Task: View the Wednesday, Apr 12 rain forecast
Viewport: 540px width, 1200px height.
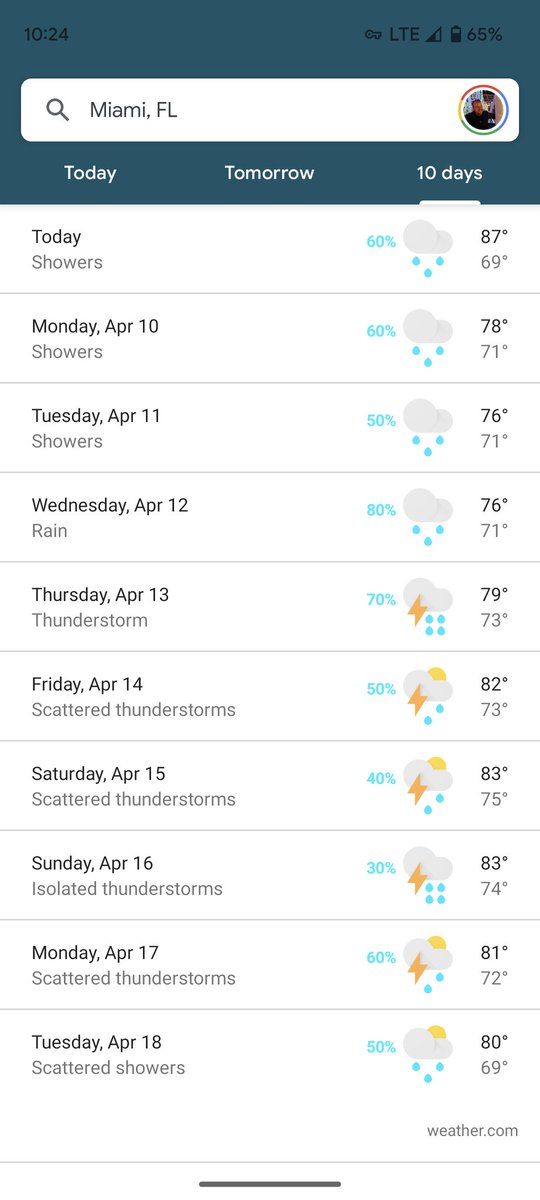Action: pos(270,517)
